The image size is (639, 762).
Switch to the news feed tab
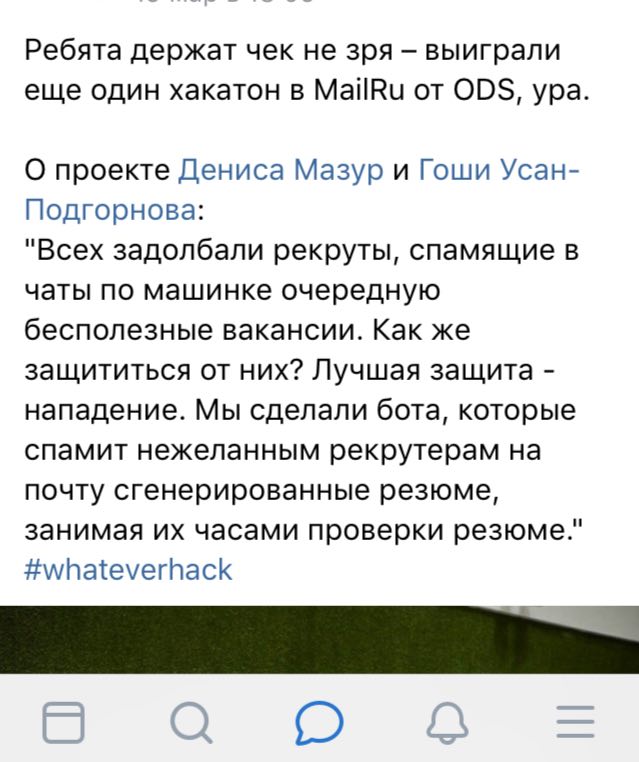[63, 722]
